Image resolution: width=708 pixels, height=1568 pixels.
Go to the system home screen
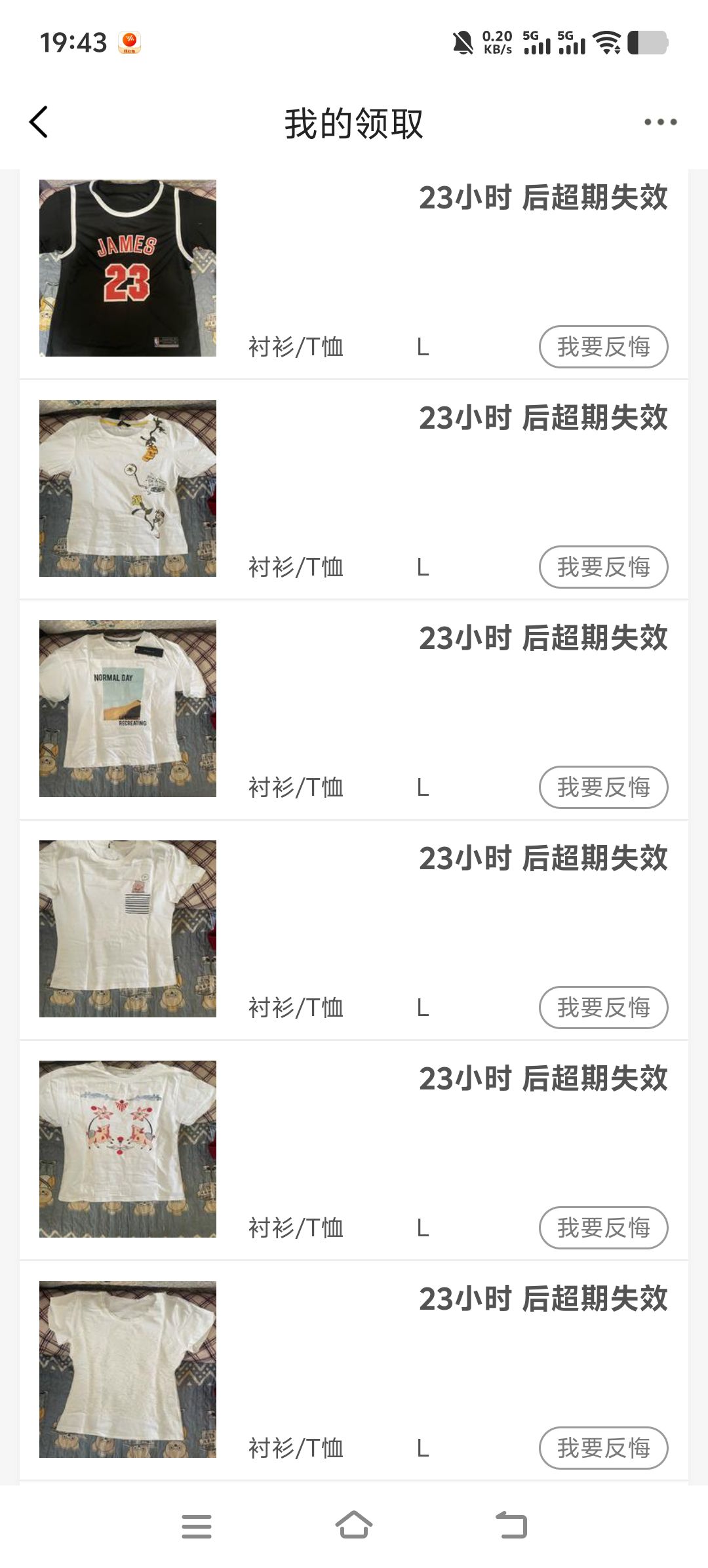point(354,1525)
